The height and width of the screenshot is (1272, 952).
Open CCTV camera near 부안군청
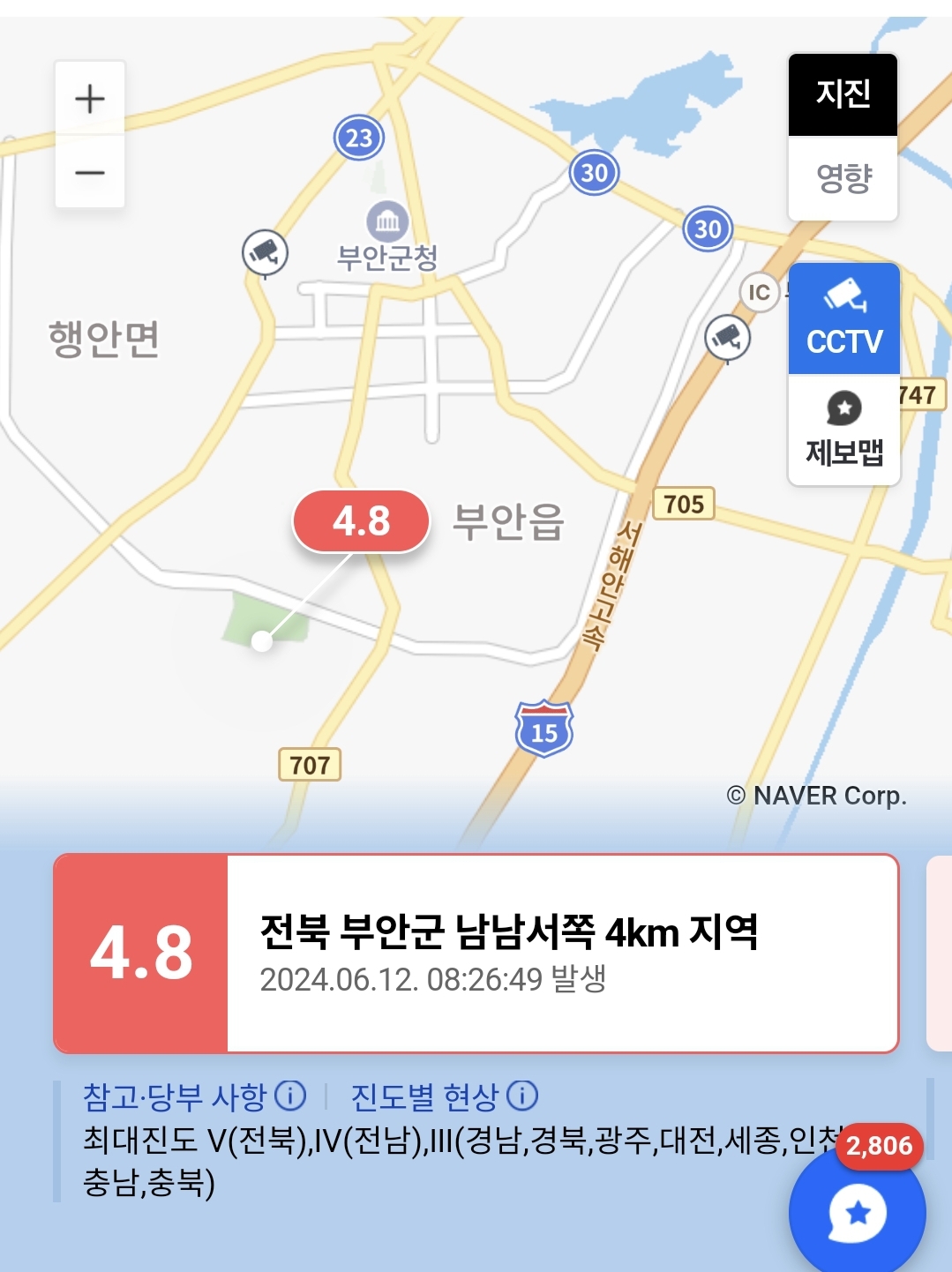[265, 253]
